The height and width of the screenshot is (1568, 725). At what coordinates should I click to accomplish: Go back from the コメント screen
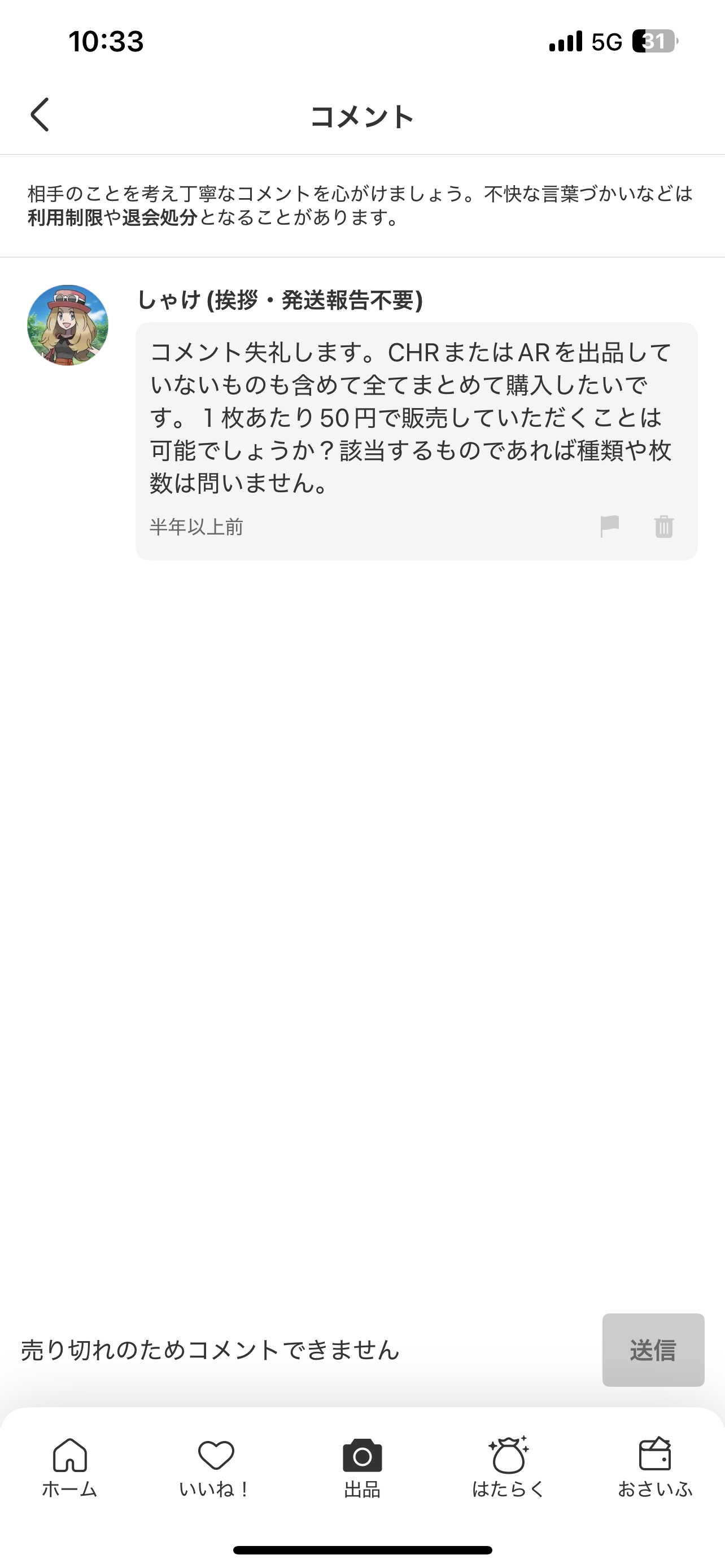pos(40,115)
